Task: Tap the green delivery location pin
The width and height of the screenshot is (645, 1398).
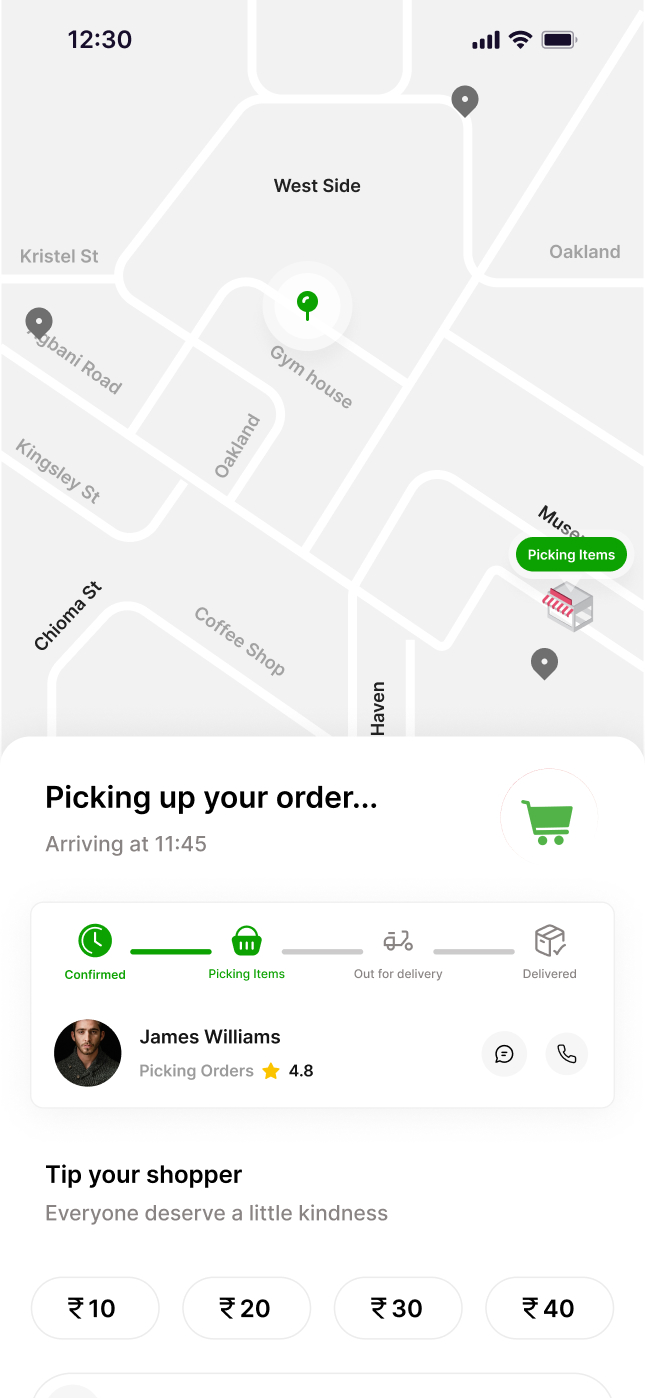Action: (x=307, y=305)
